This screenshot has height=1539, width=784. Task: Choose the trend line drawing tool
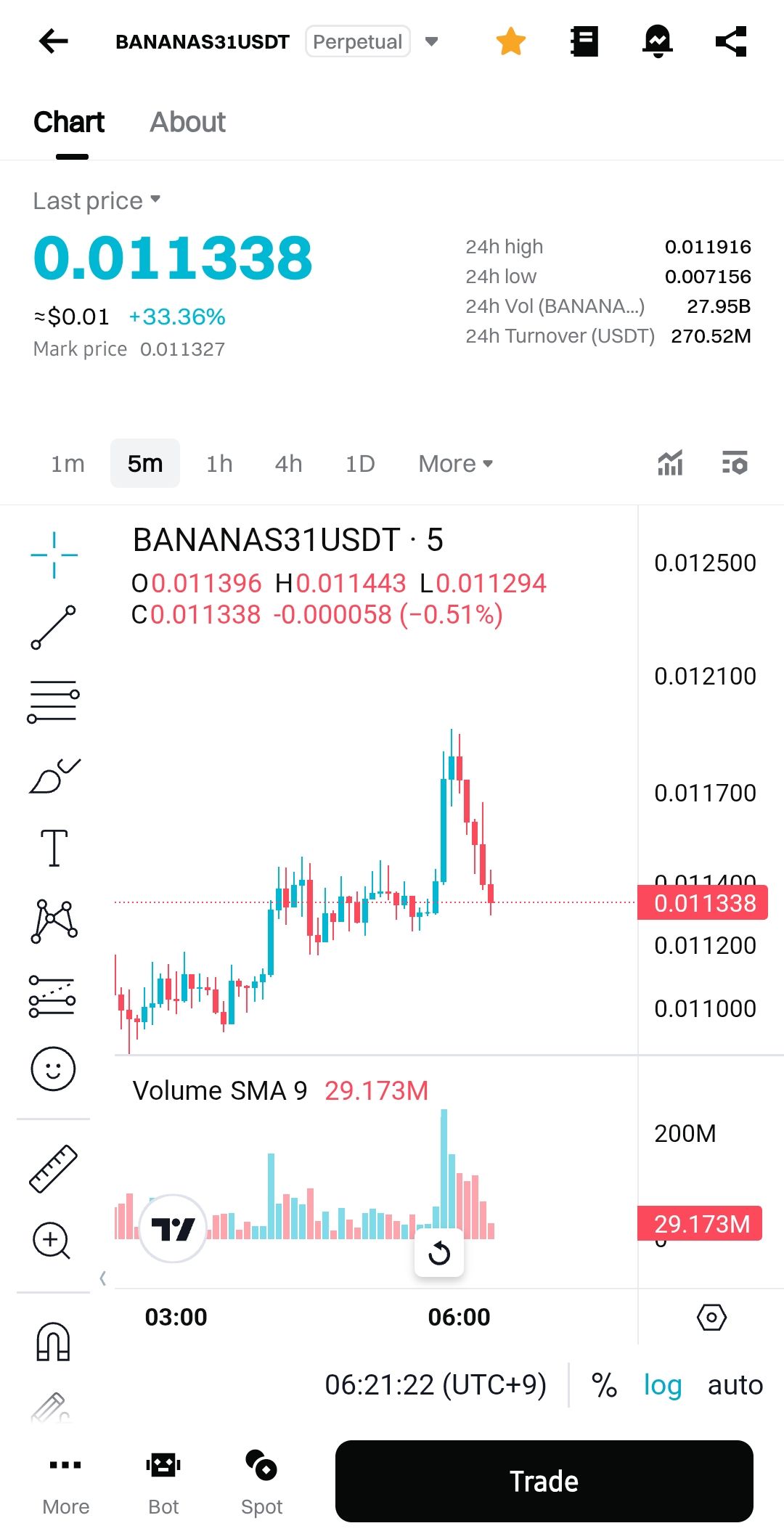point(54,626)
